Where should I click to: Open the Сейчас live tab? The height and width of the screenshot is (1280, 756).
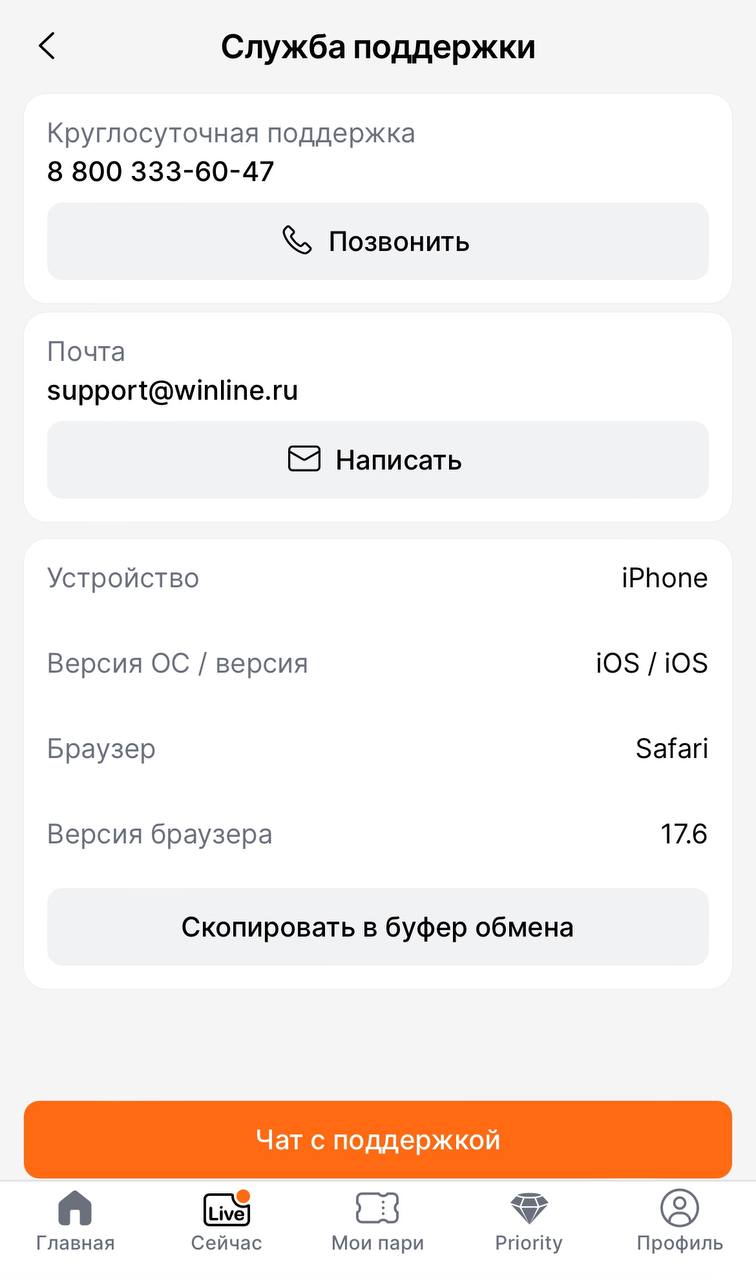tap(226, 1222)
